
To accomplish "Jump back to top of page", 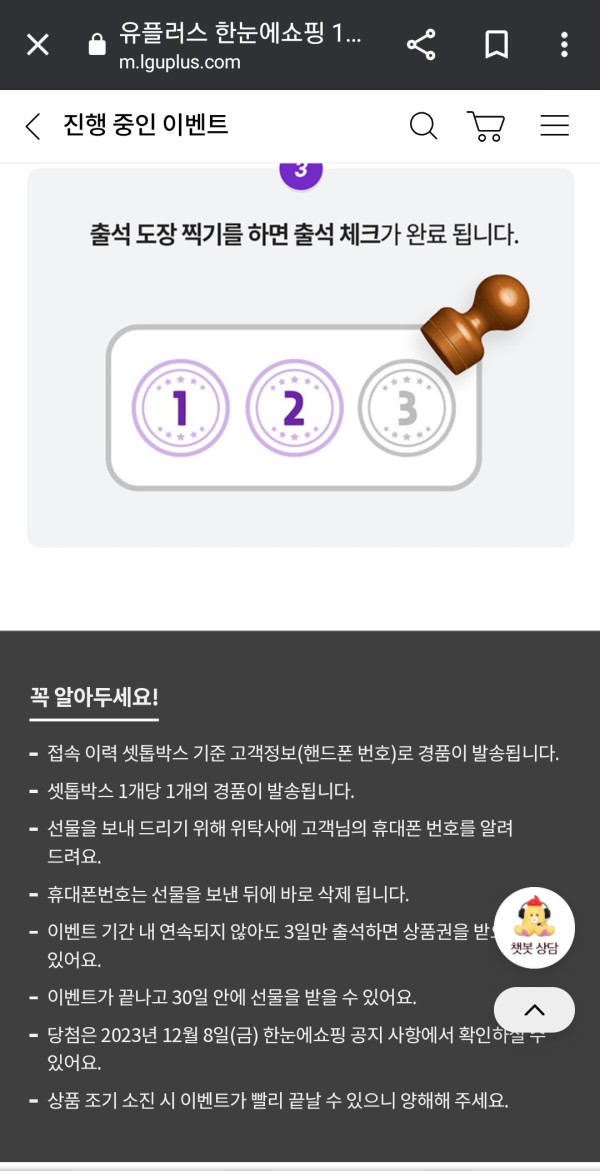I will pyautogui.click(x=534, y=1009).
